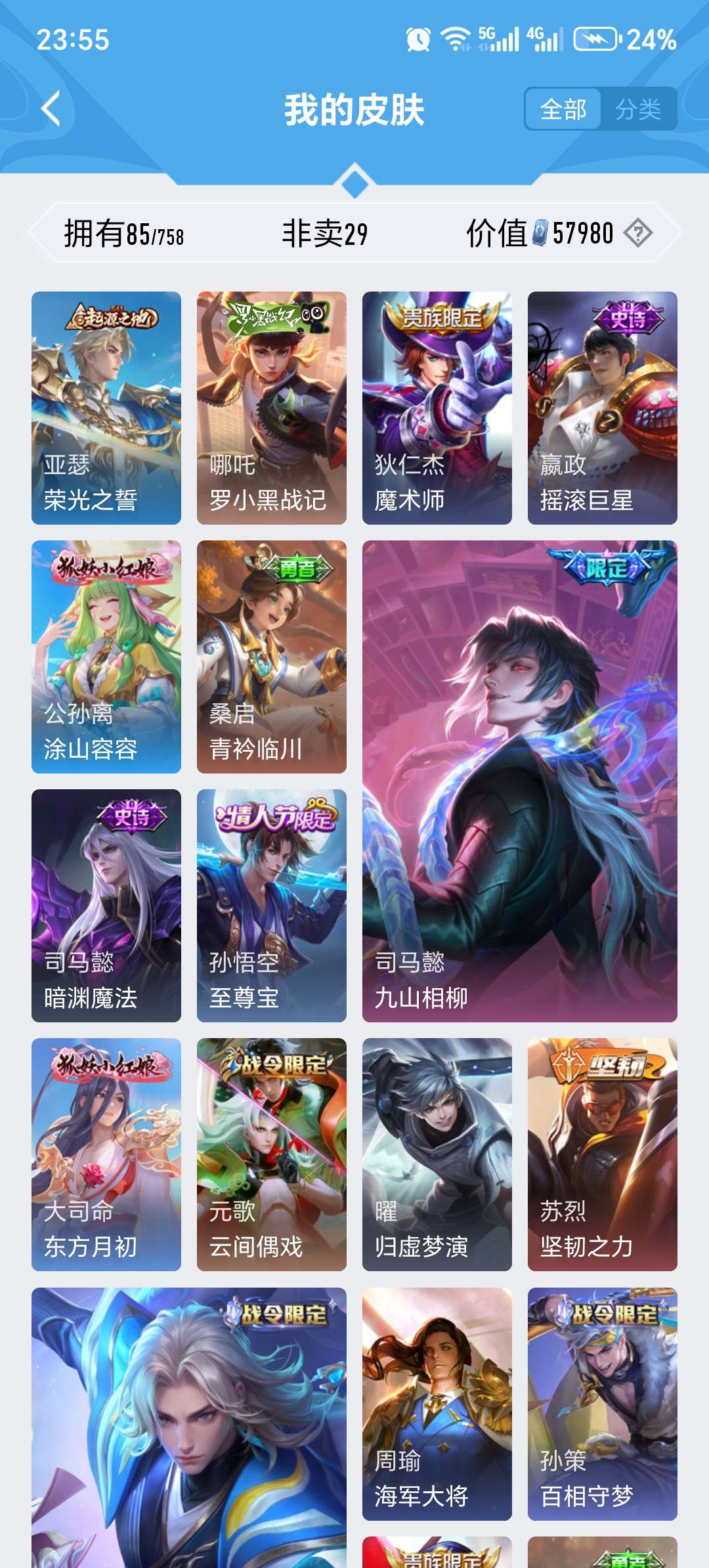Open the large 司马懿 九山相柳 skin card
The width and height of the screenshot is (709, 1568).
pos(520,781)
